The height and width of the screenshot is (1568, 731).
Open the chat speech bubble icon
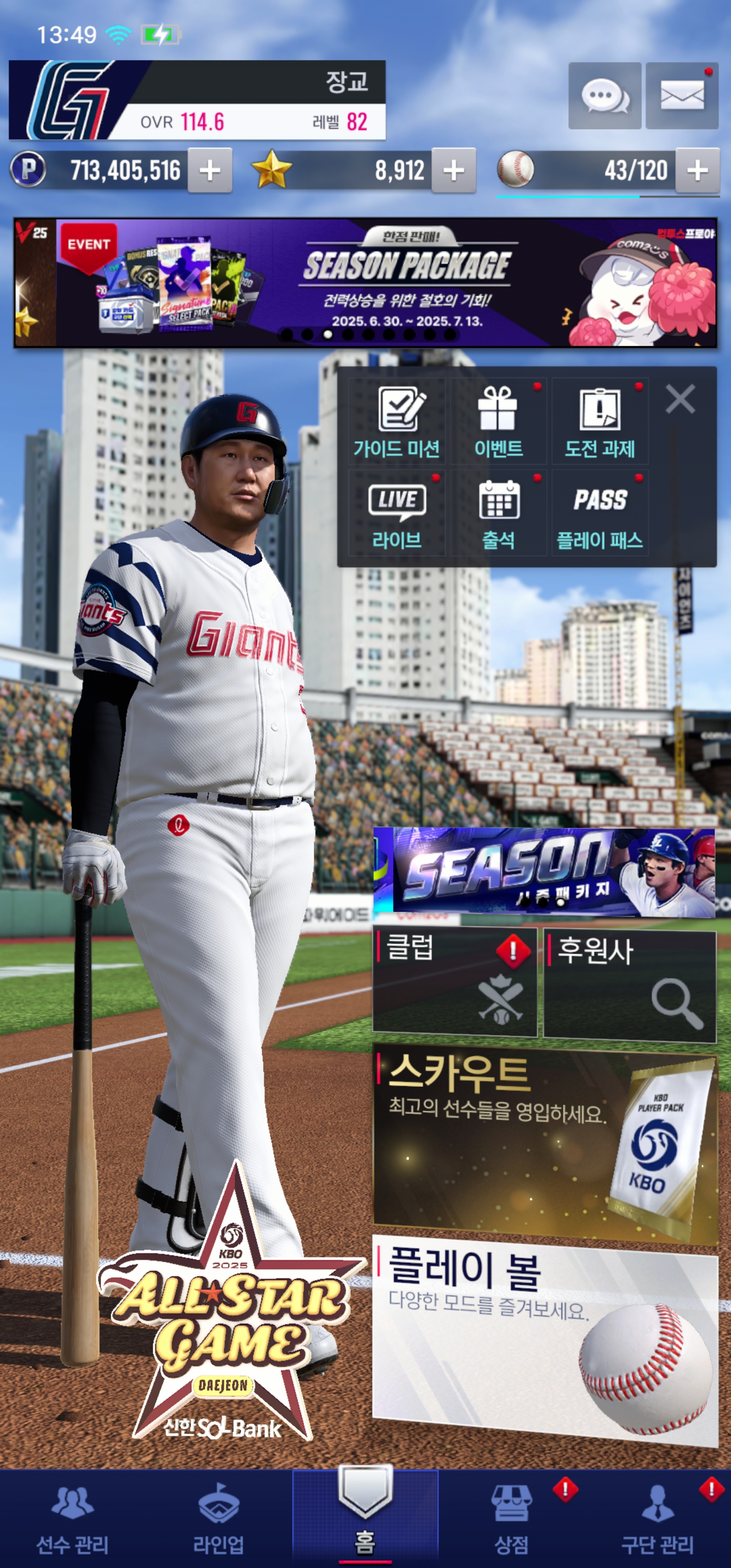[604, 95]
